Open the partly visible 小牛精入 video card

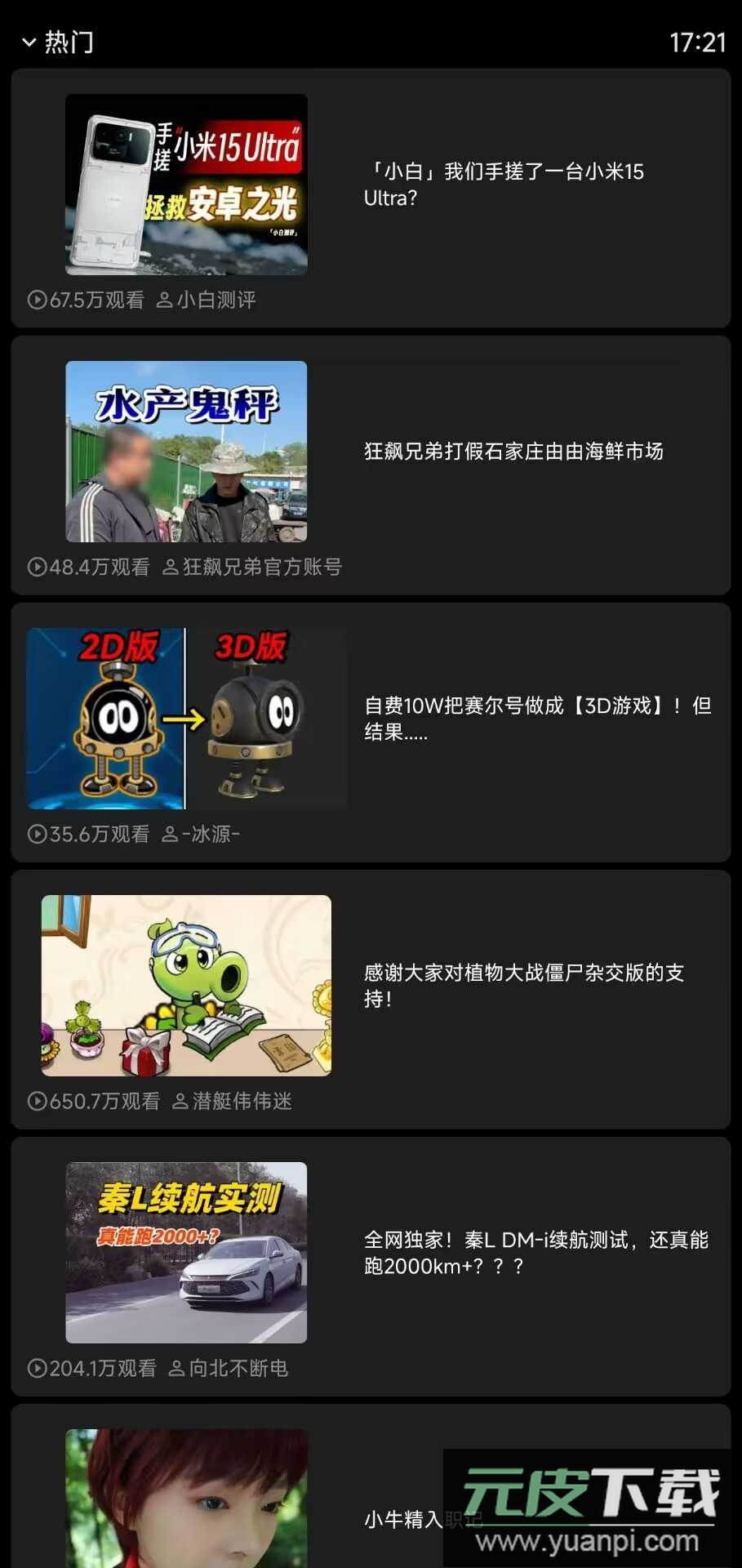371,1486
